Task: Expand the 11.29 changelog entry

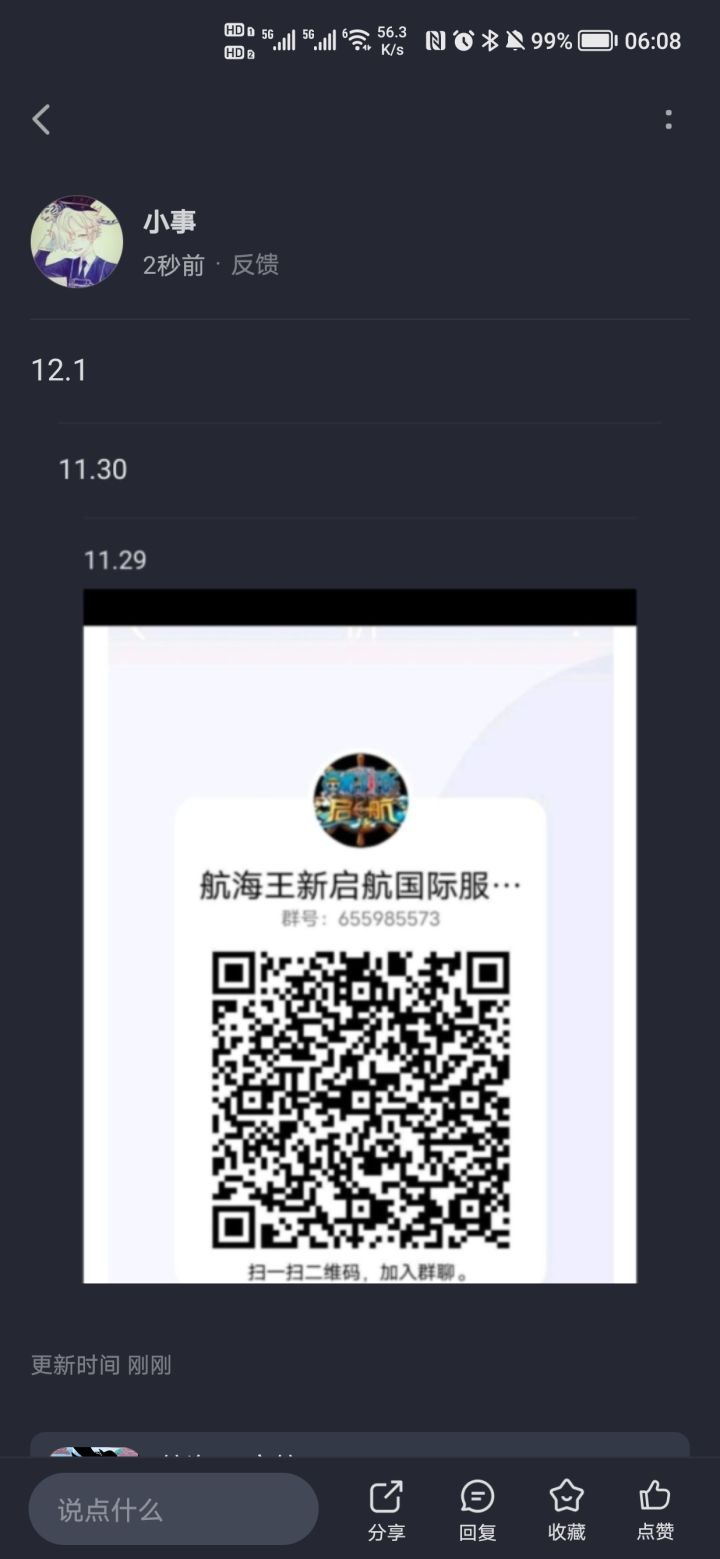Action: pyautogui.click(x=113, y=560)
